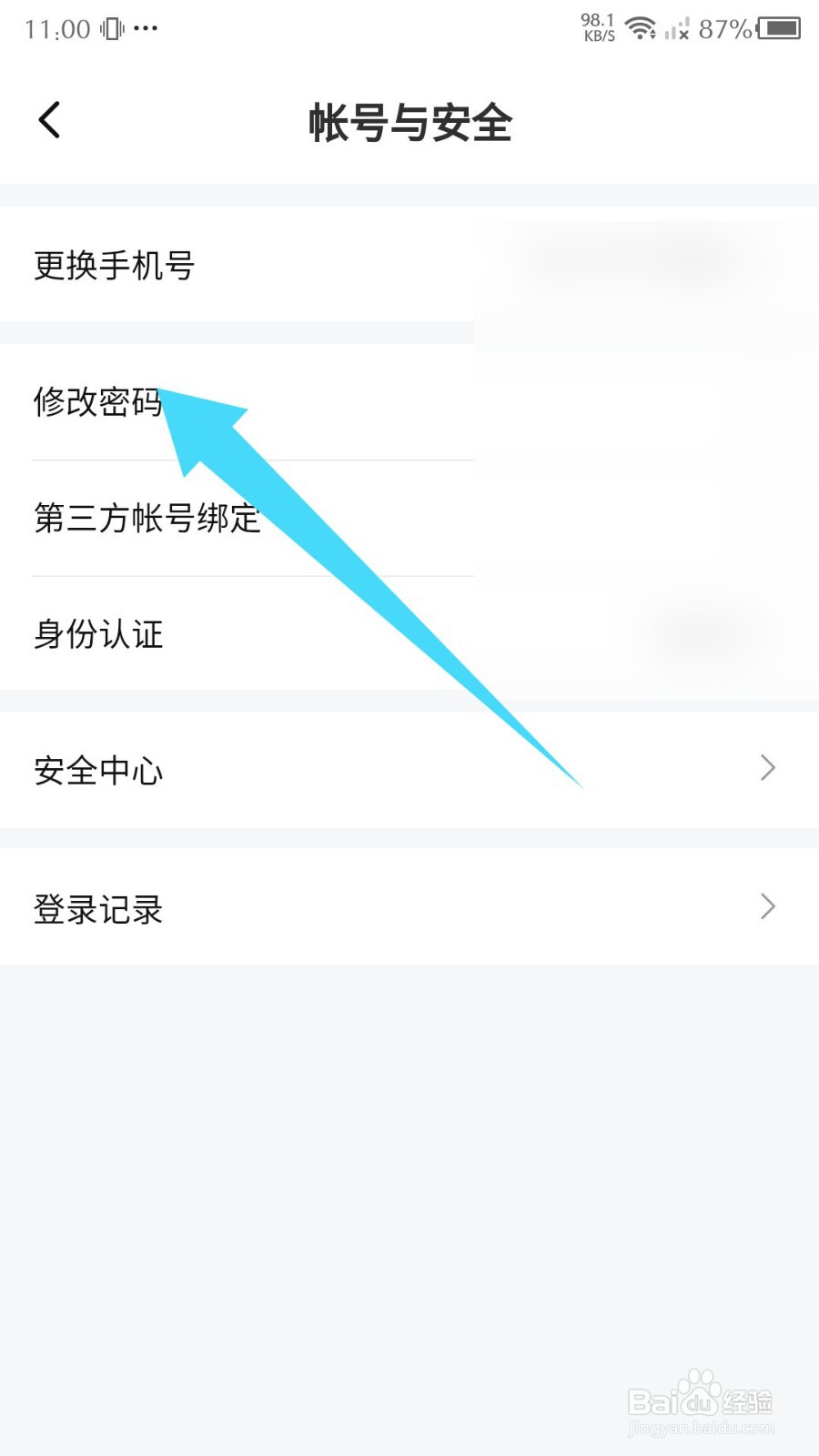Tap the Wi-Fi status icon

[x=642, y=27]
